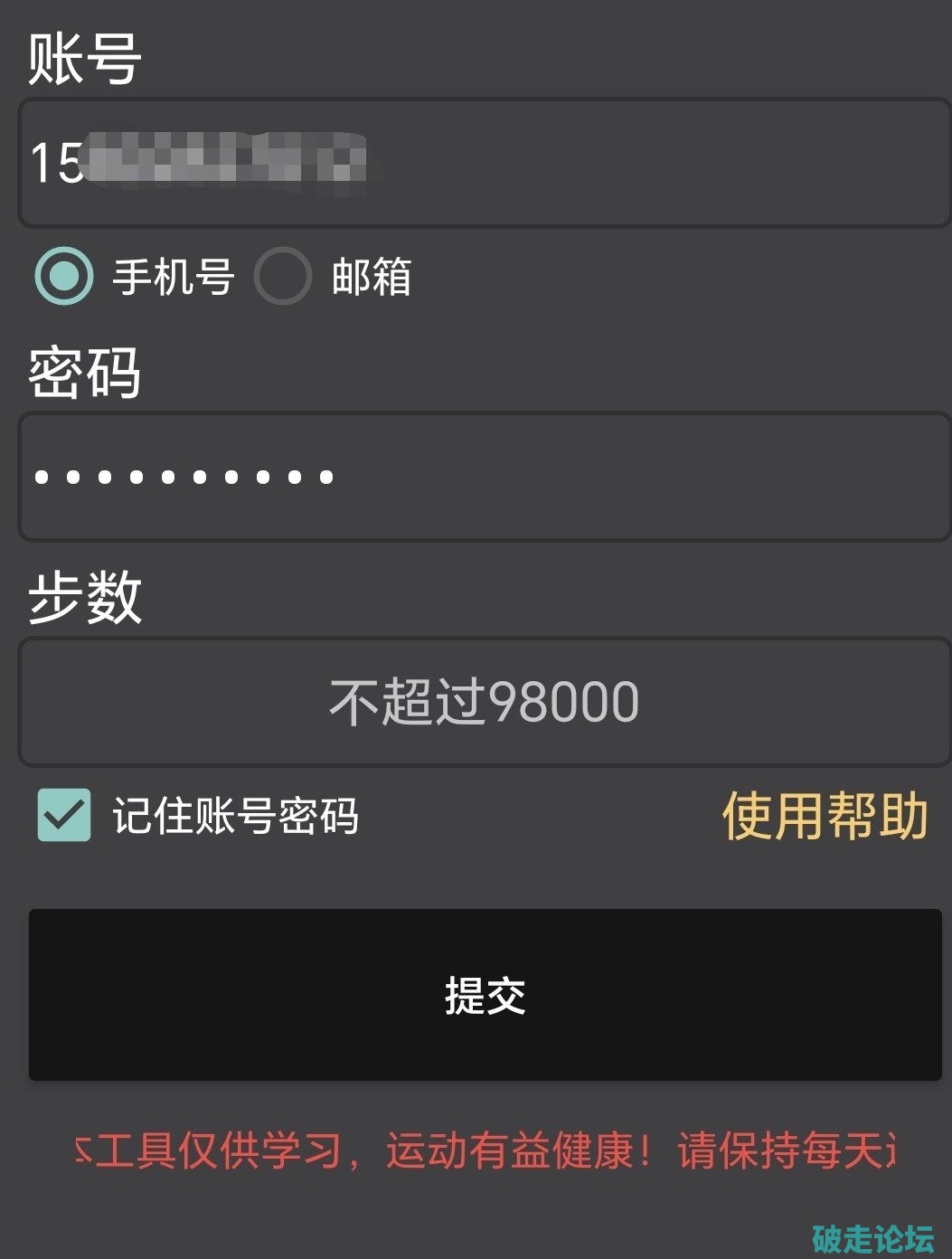
Task: Uncheck 记住账号密码 checkbox
Action: click(64, 815)
